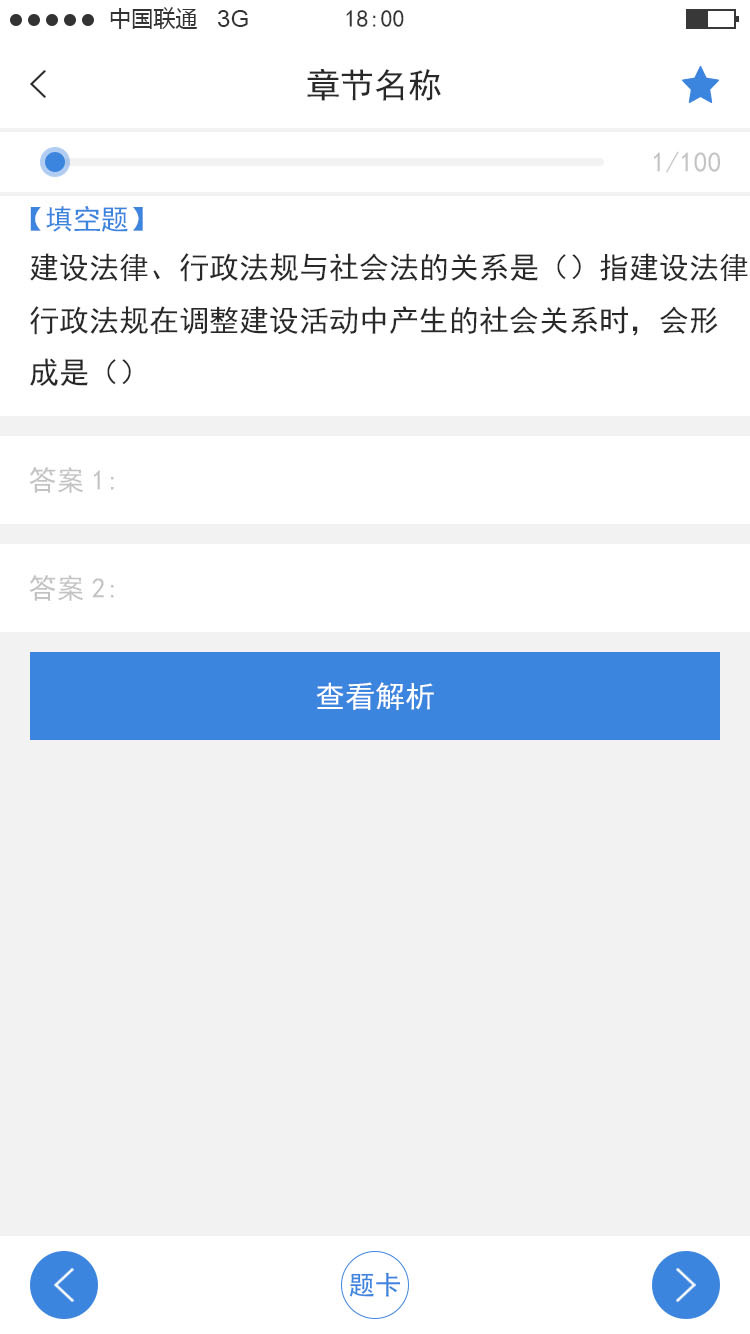Open the 题卡 question card overview
The image size is (750, 1334).
pos(375,1284)
